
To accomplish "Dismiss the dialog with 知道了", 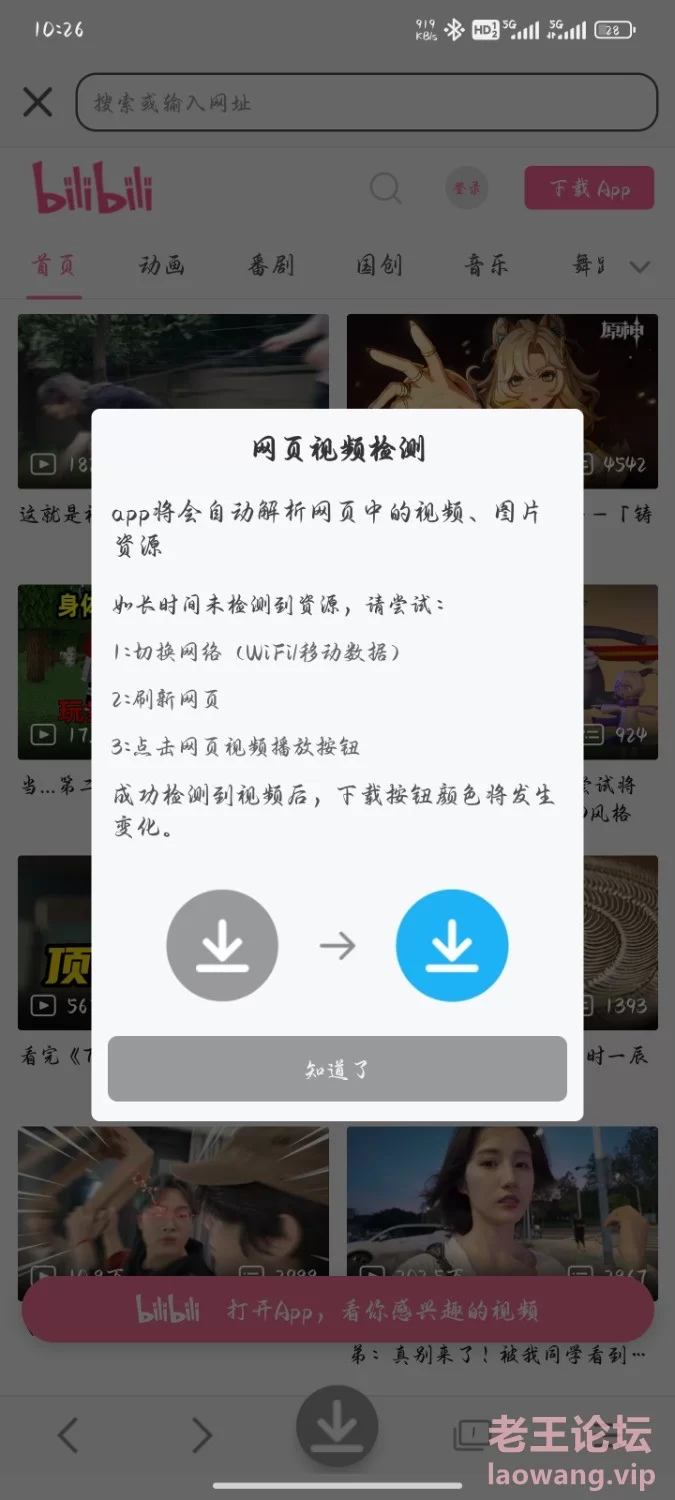I will pos(337,1069).
